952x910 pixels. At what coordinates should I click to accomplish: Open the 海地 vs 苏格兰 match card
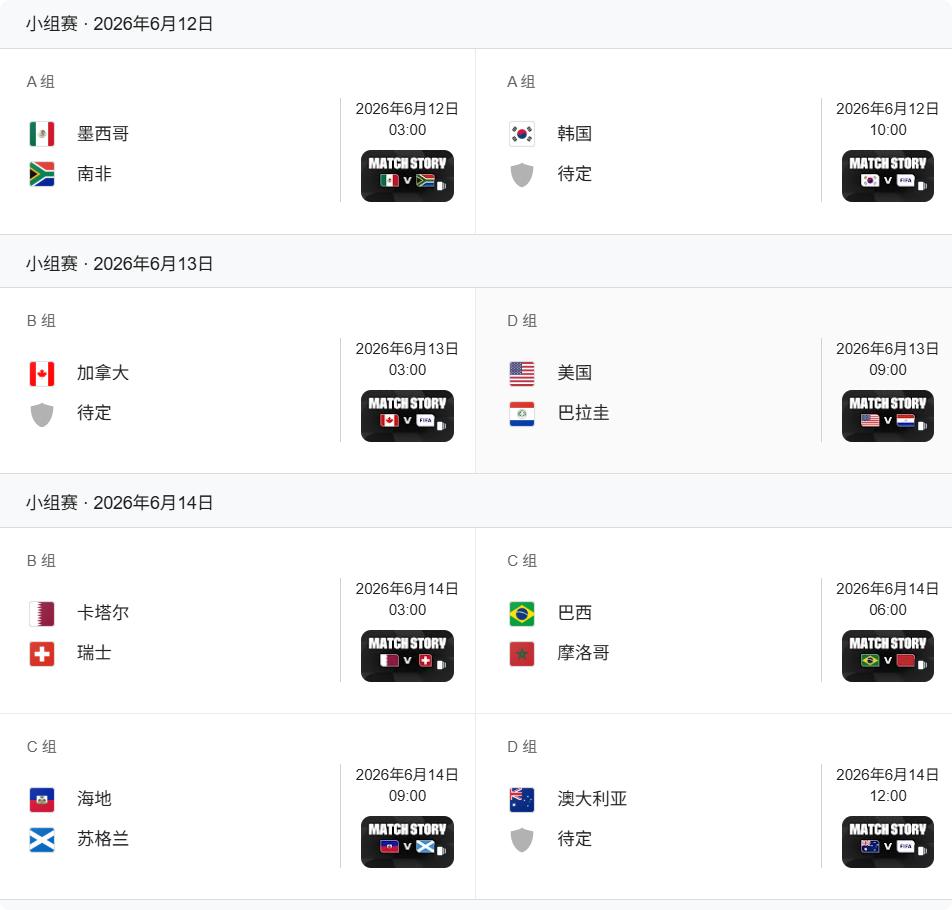click(x=180, y=818)
